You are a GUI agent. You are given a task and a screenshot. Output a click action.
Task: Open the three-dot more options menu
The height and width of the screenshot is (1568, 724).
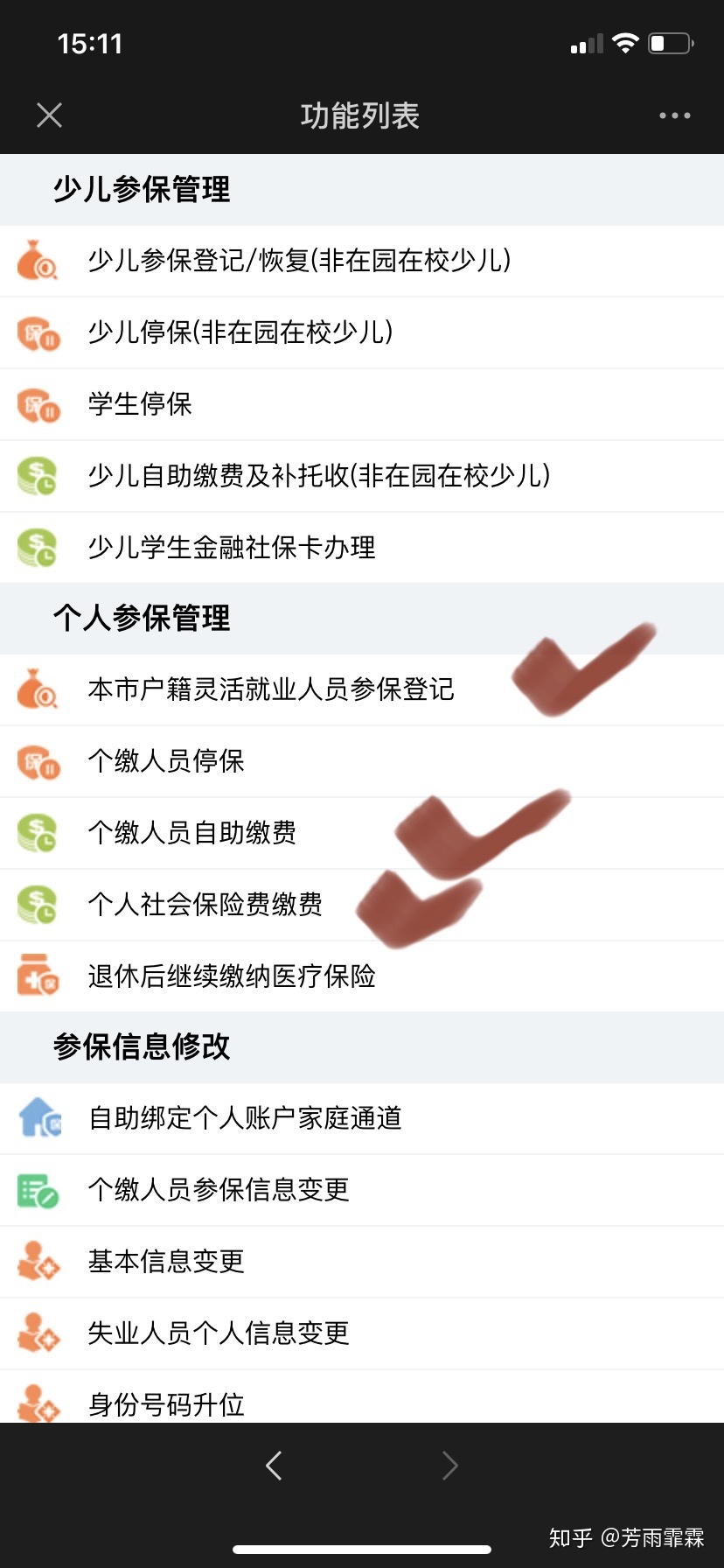674,115
